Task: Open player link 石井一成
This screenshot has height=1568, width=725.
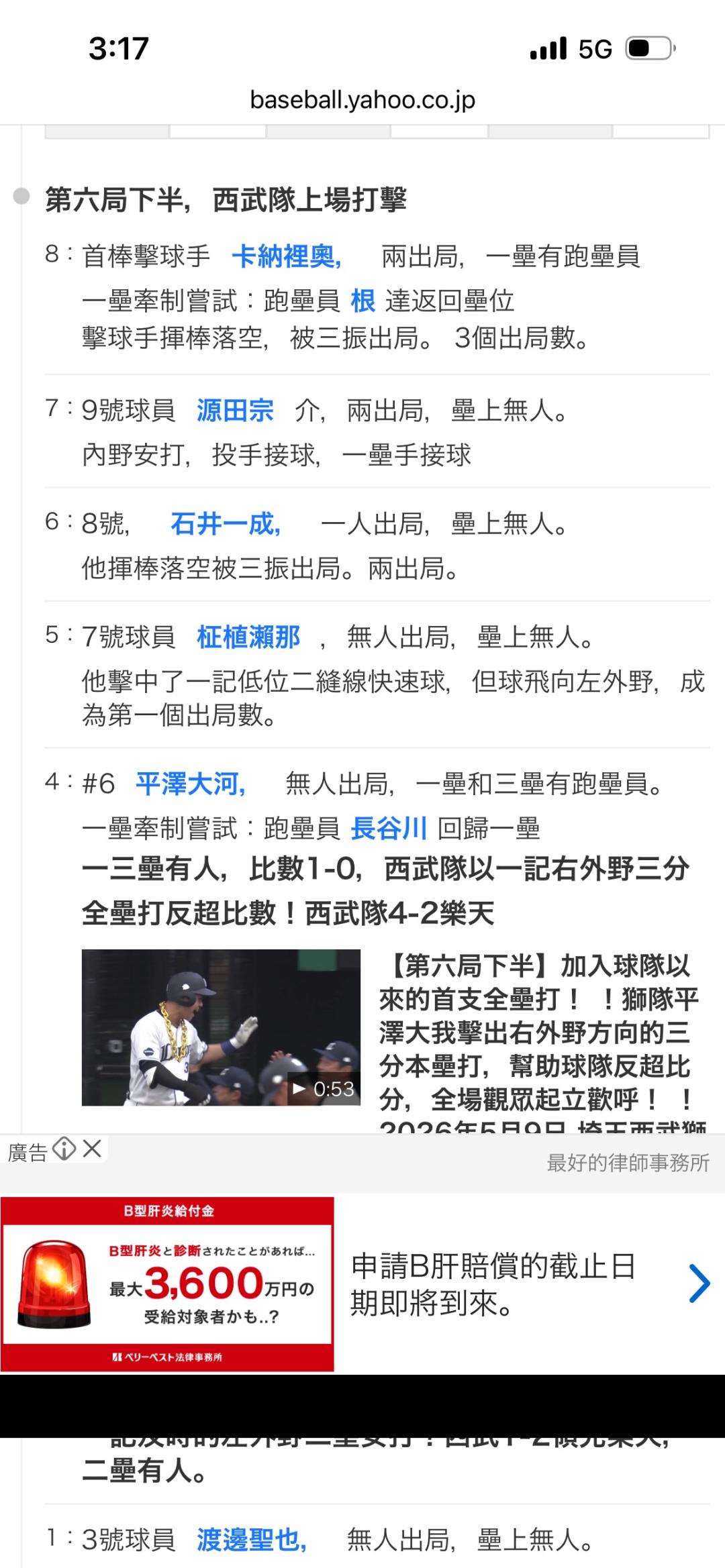Action: [226, 523]
